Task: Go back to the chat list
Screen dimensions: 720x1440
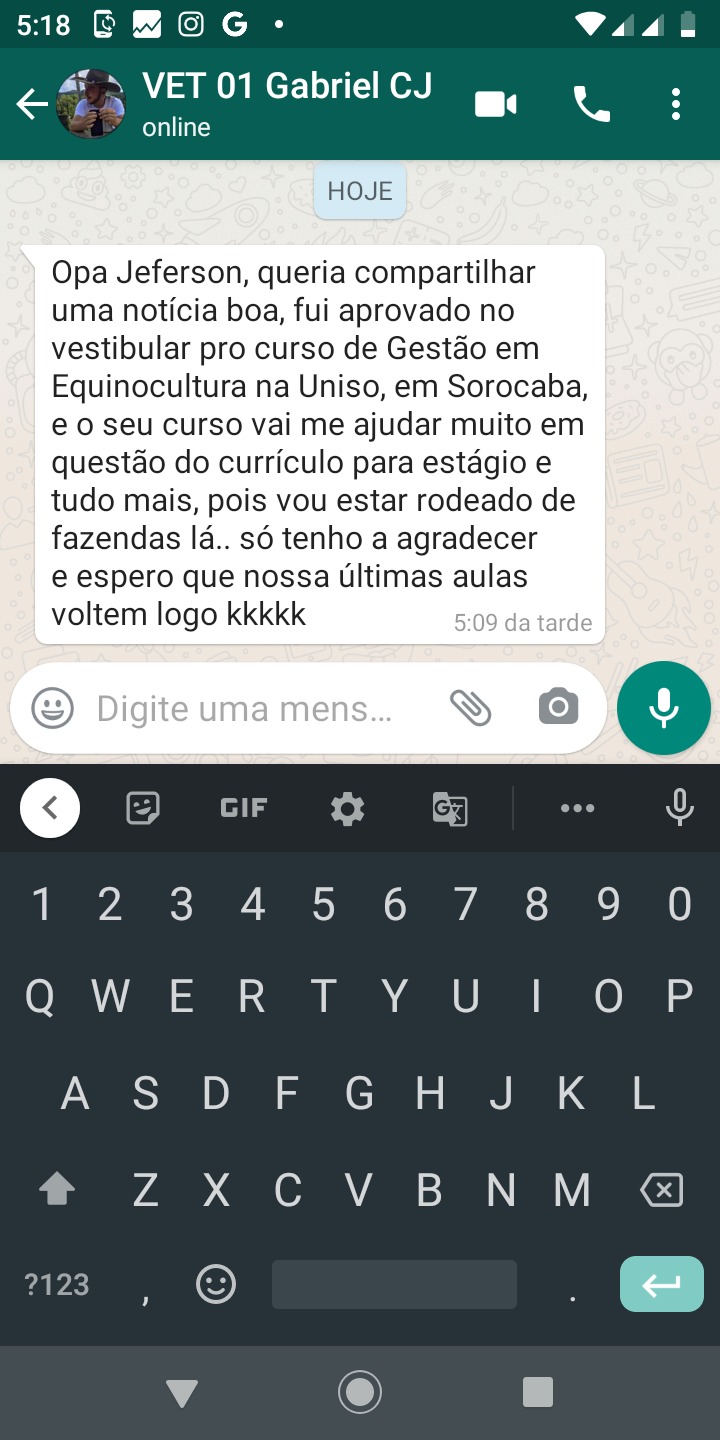Action: pyautogui.click(x=32, y=104)
